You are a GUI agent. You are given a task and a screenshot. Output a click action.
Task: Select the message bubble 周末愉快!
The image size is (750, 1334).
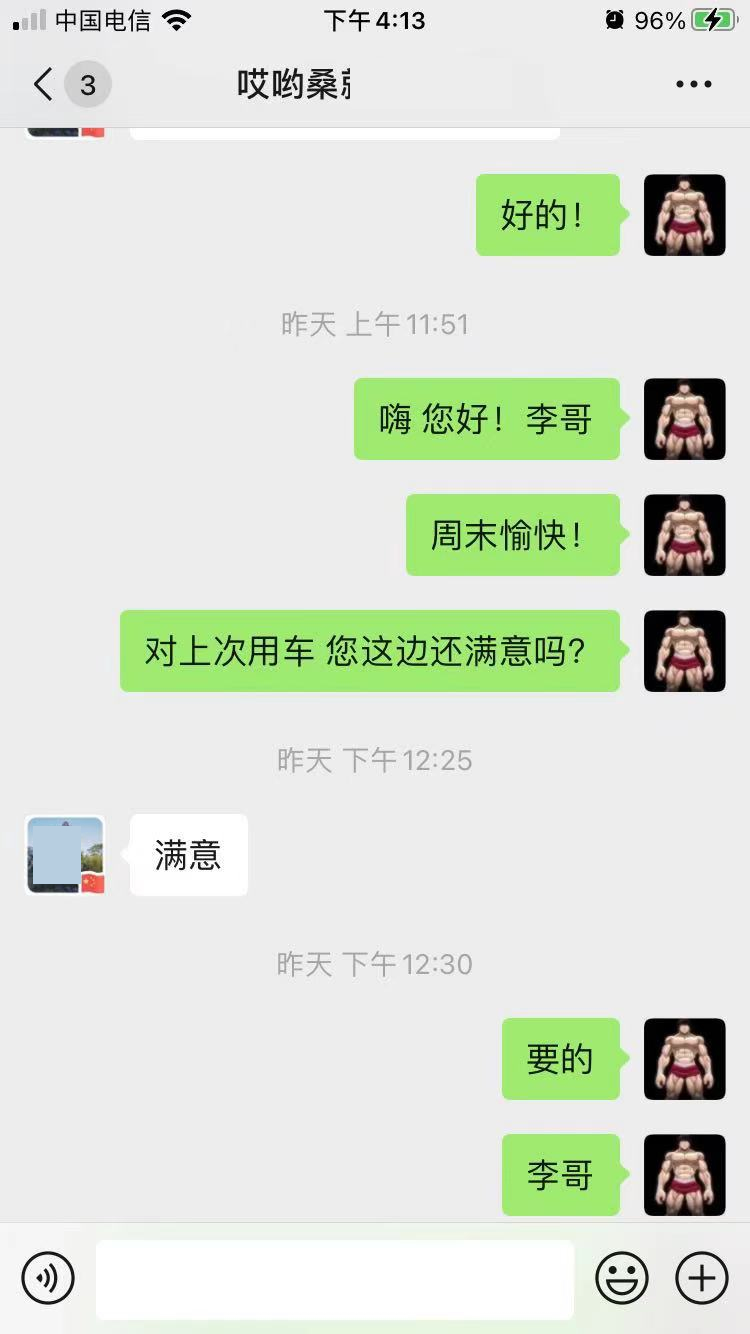(513, 535)
